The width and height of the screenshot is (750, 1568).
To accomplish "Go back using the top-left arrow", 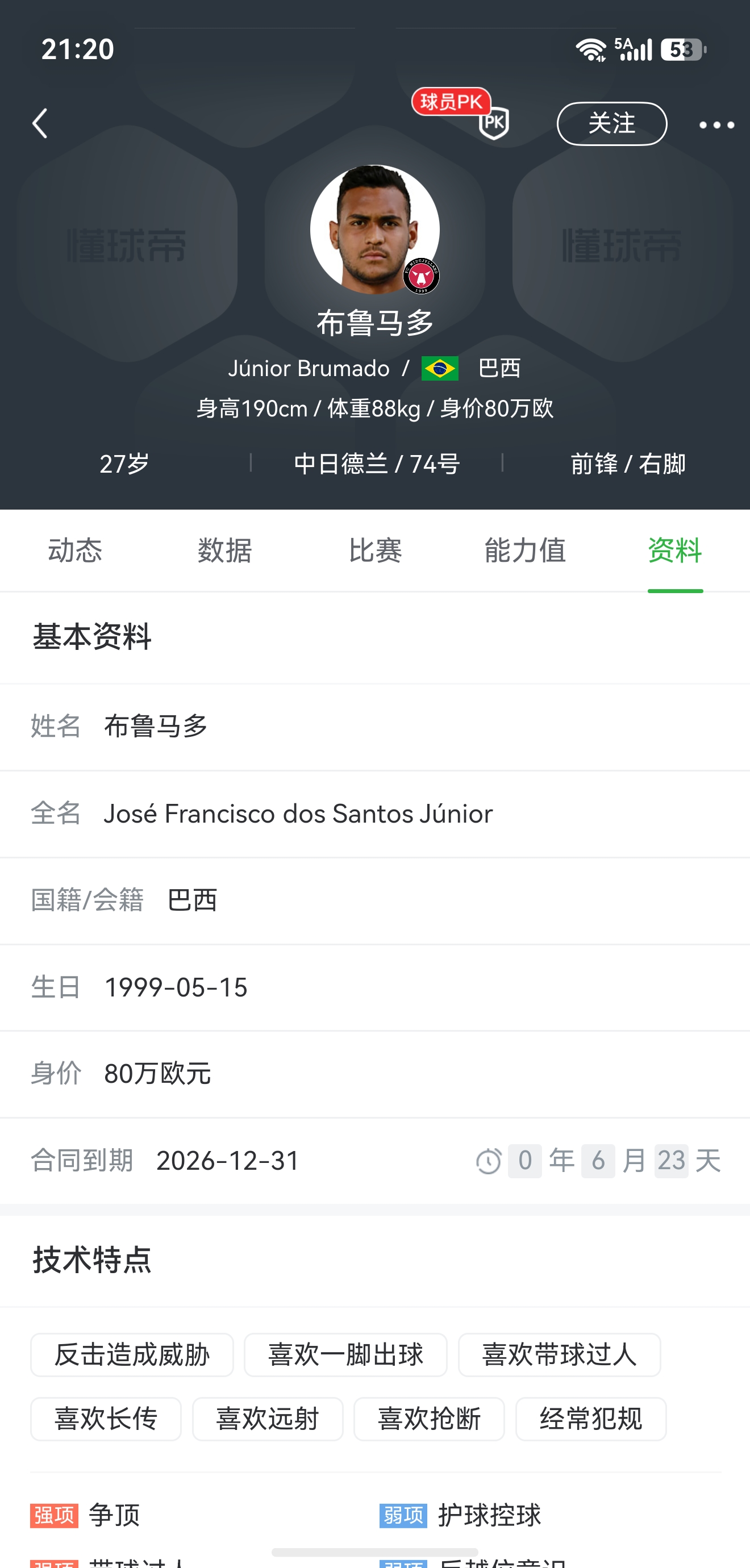I will 40,124.
